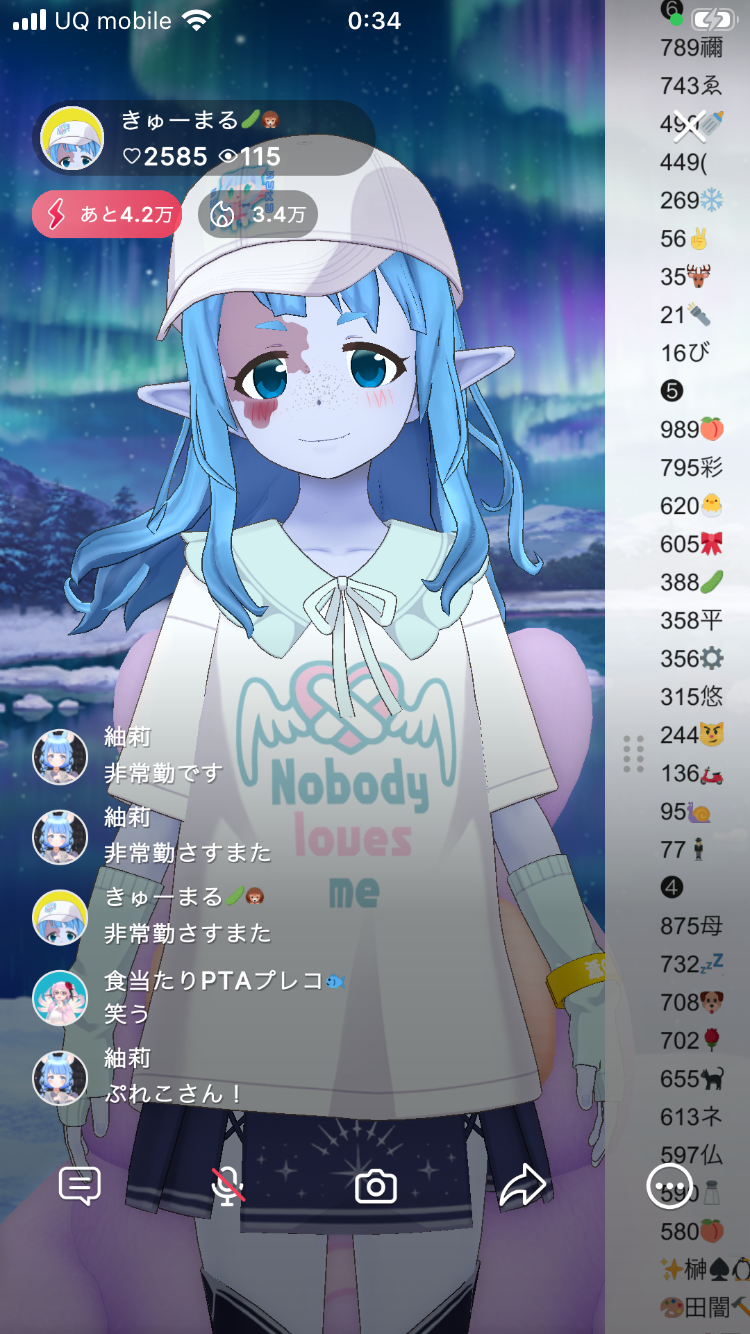Share this live stream

(523, 1186)
